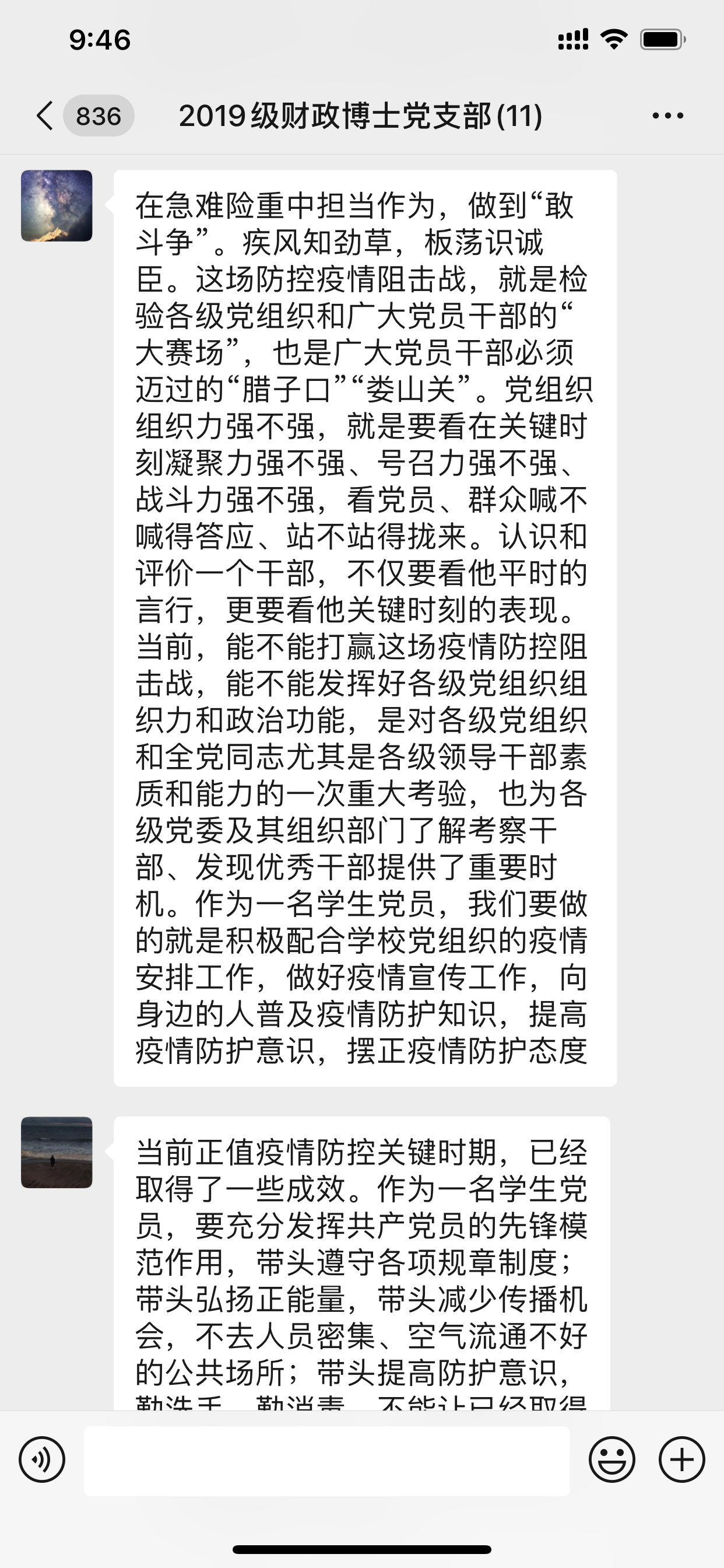Viewport: 724px width, 1568px height.
Task: Open the group chat's three-dot menu
Action: click(x=667, y=116)
